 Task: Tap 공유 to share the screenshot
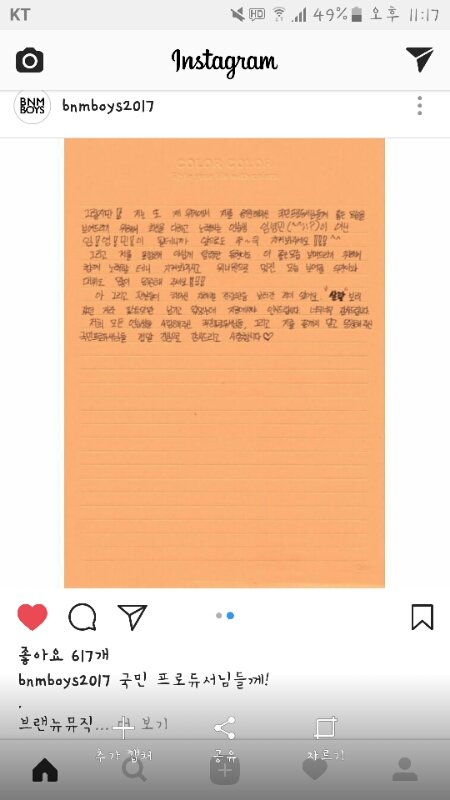[225, 738]
